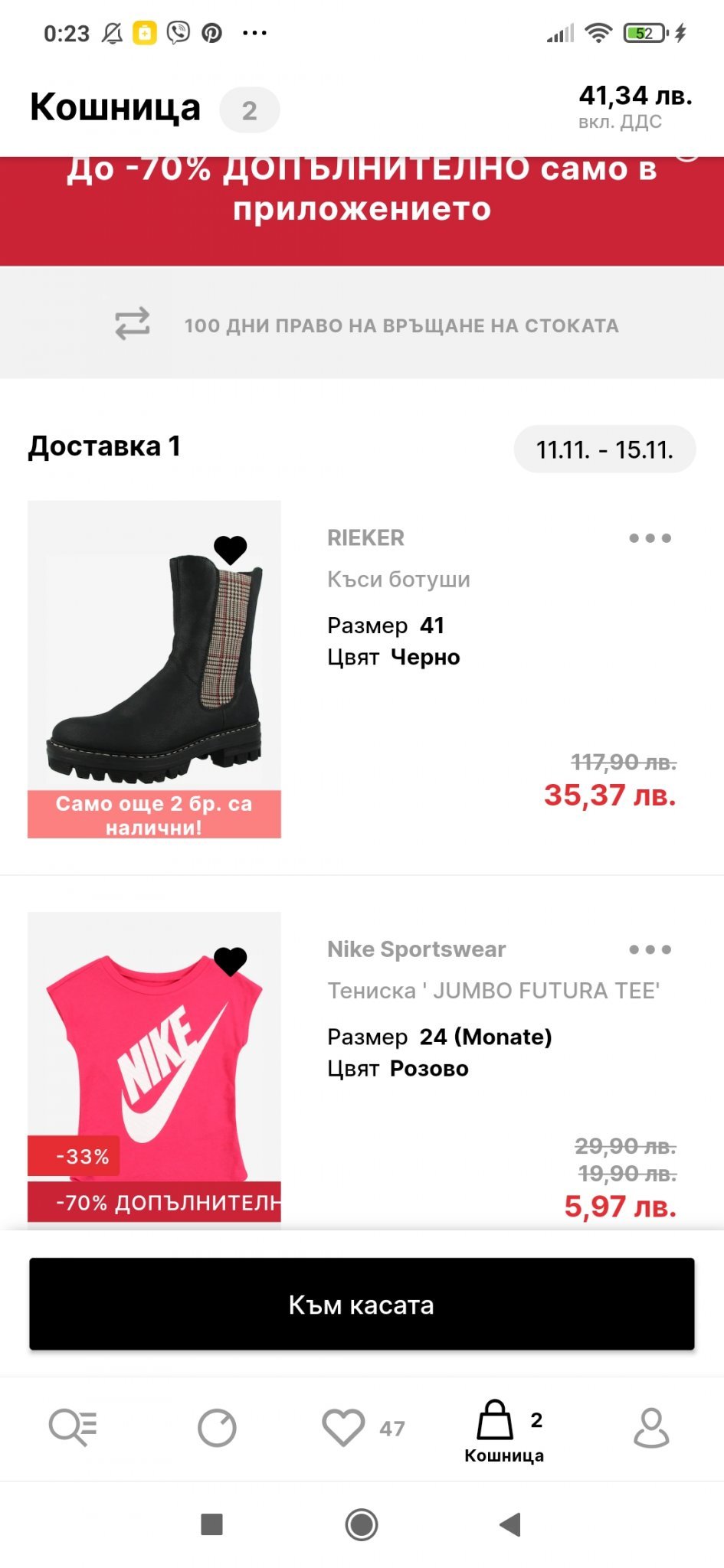
Task: Go back using system back button
Action: point(510,1524)
